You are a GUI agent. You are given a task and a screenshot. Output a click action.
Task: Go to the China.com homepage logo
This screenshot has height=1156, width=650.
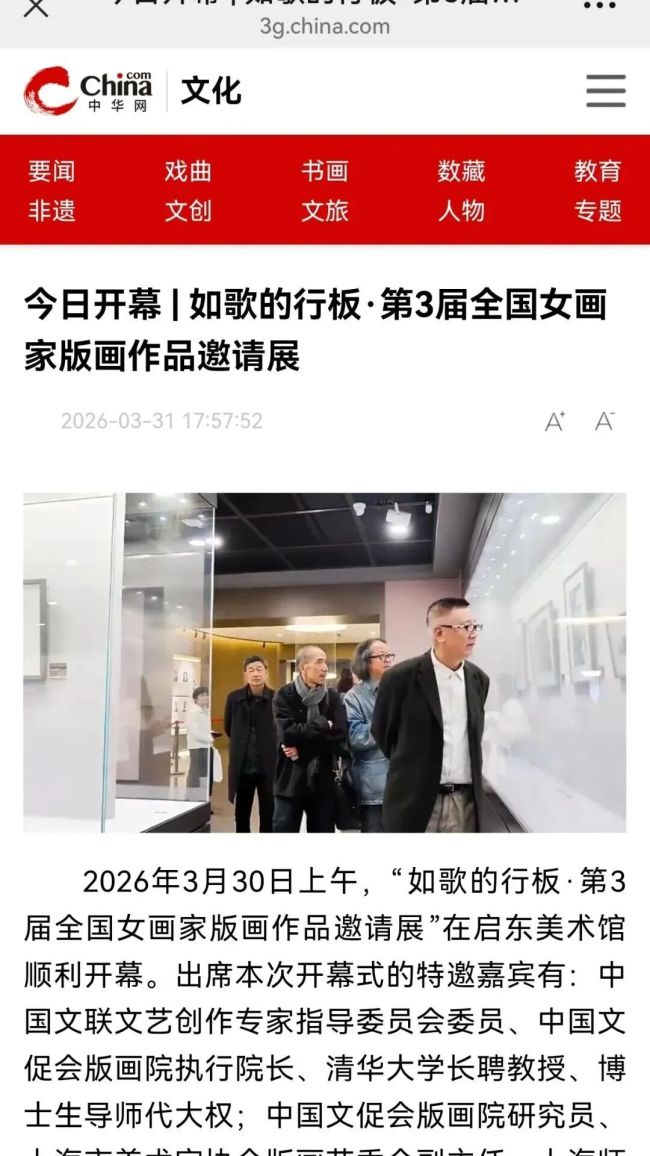click(88, 91)
